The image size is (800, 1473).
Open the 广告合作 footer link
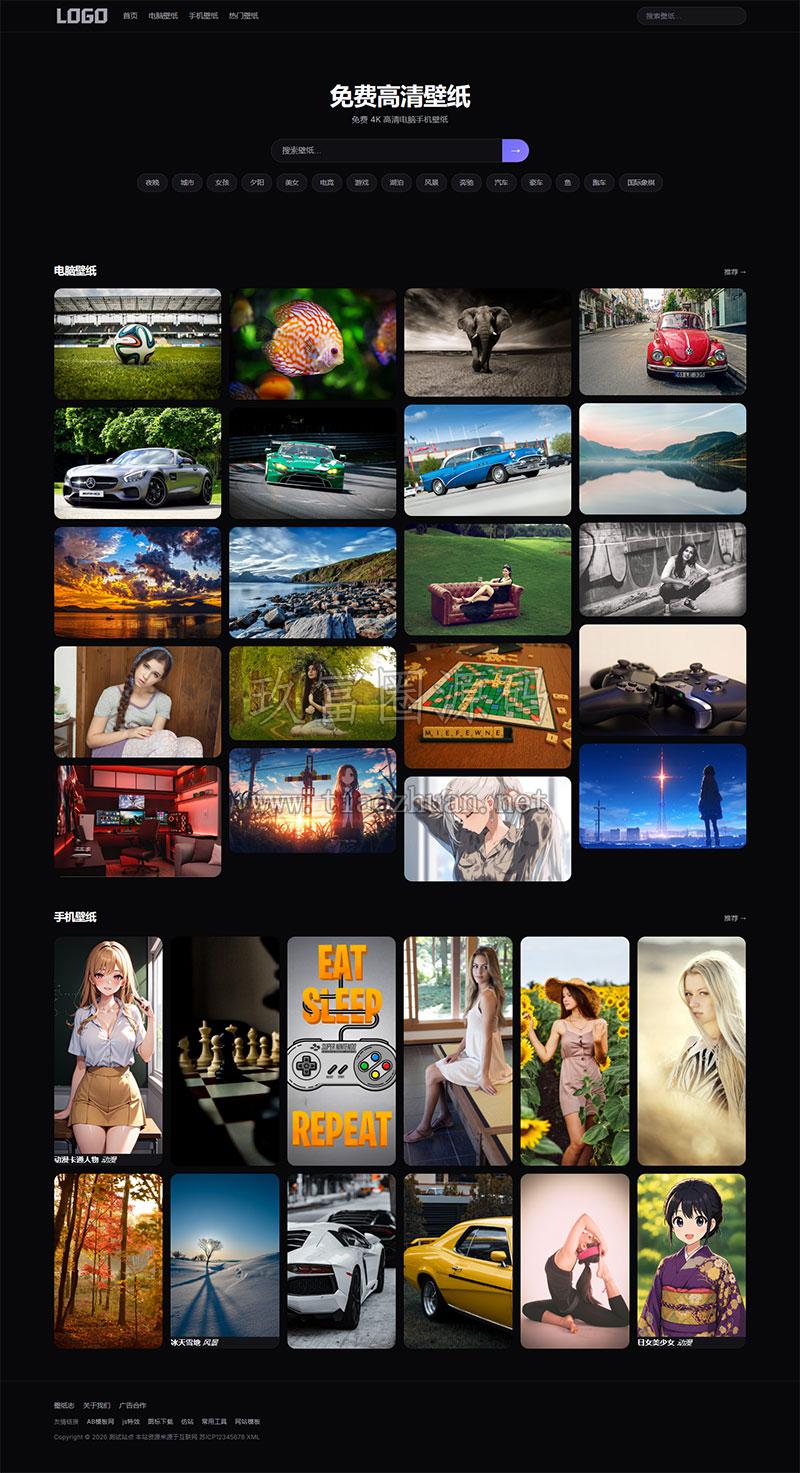[x=132, y=1405]
